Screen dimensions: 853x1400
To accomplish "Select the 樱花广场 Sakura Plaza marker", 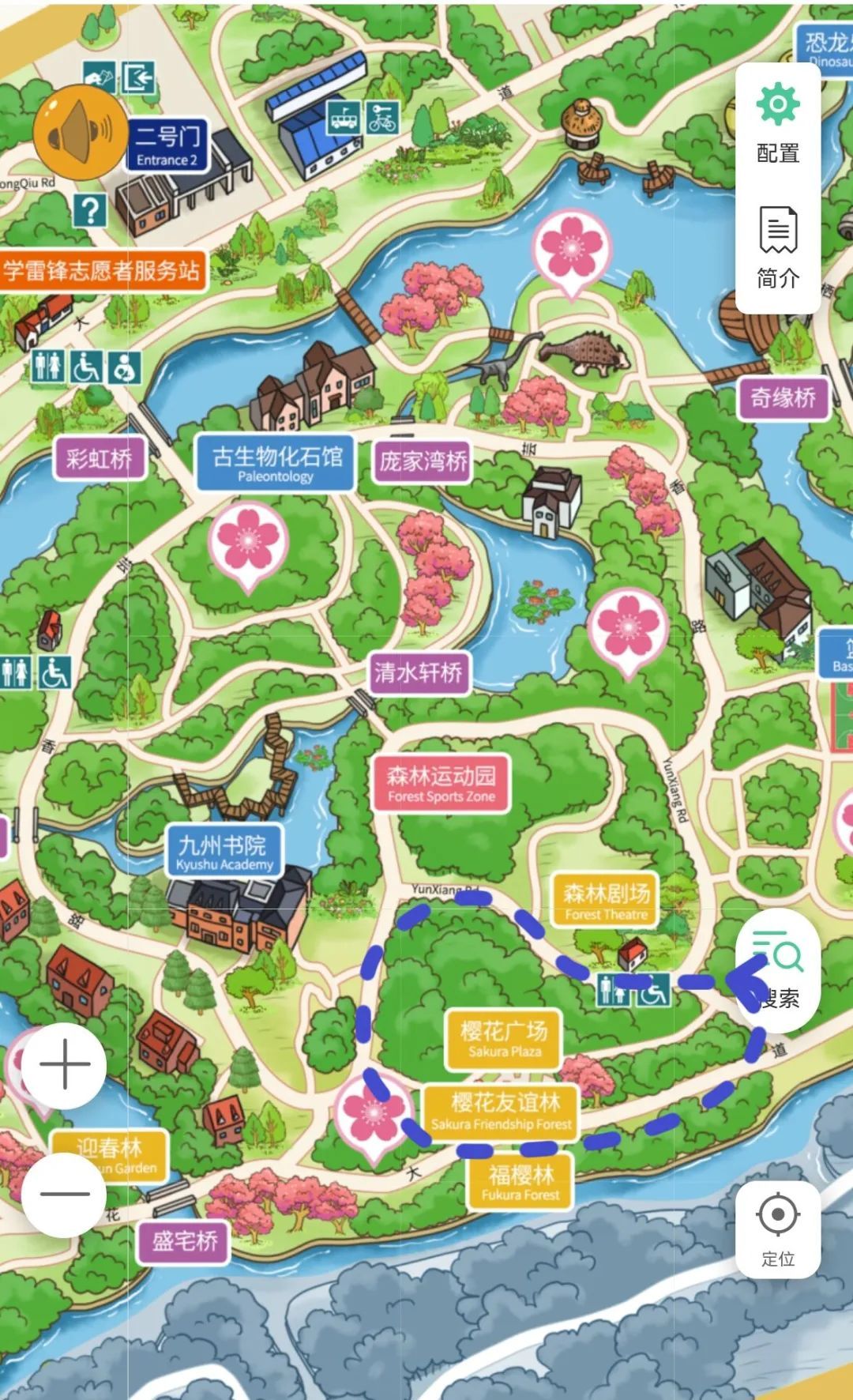I will (x=504, y=1037).
